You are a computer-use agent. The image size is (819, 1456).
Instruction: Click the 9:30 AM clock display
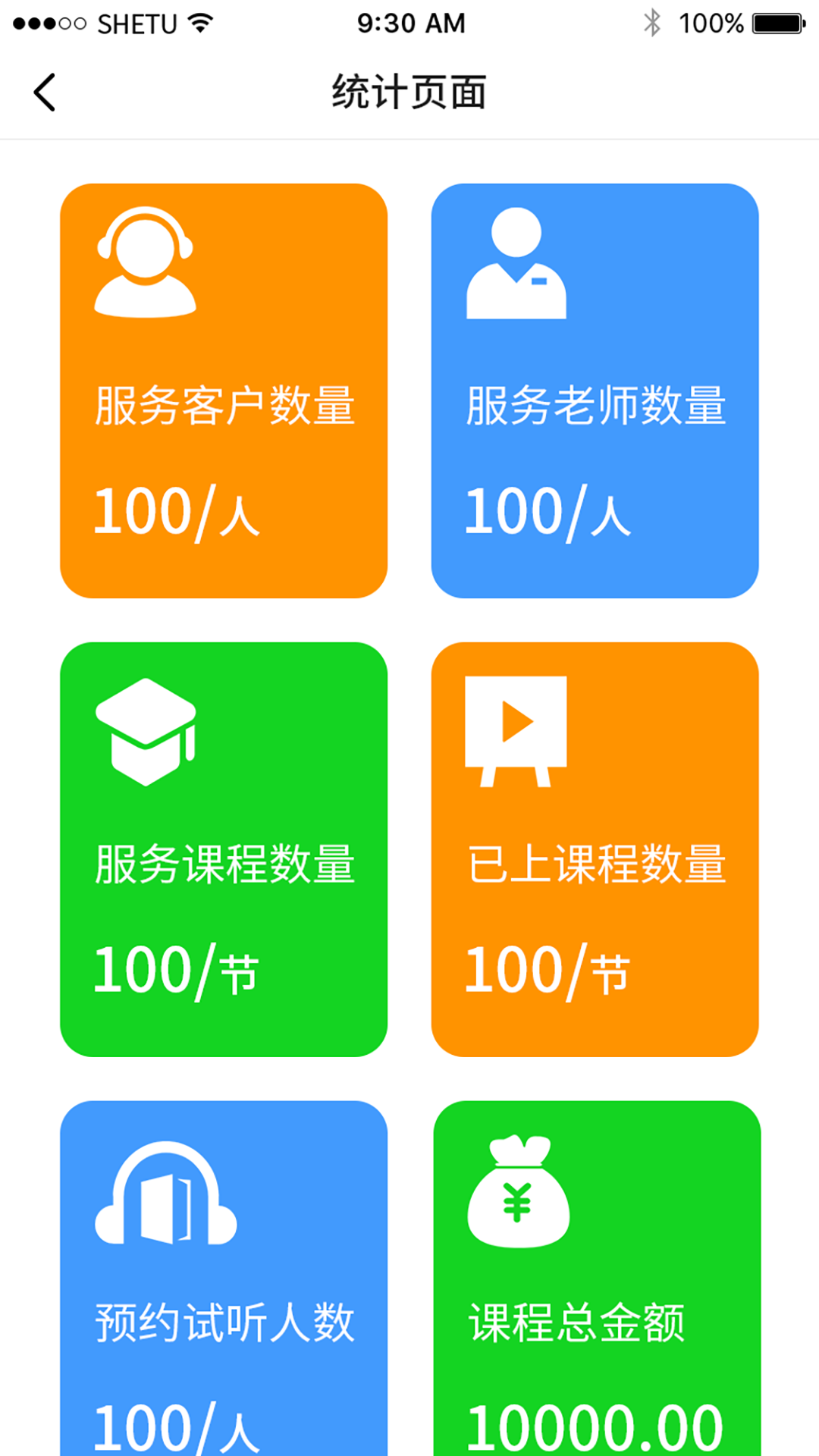pyautogui.click(x=409, y=23)
